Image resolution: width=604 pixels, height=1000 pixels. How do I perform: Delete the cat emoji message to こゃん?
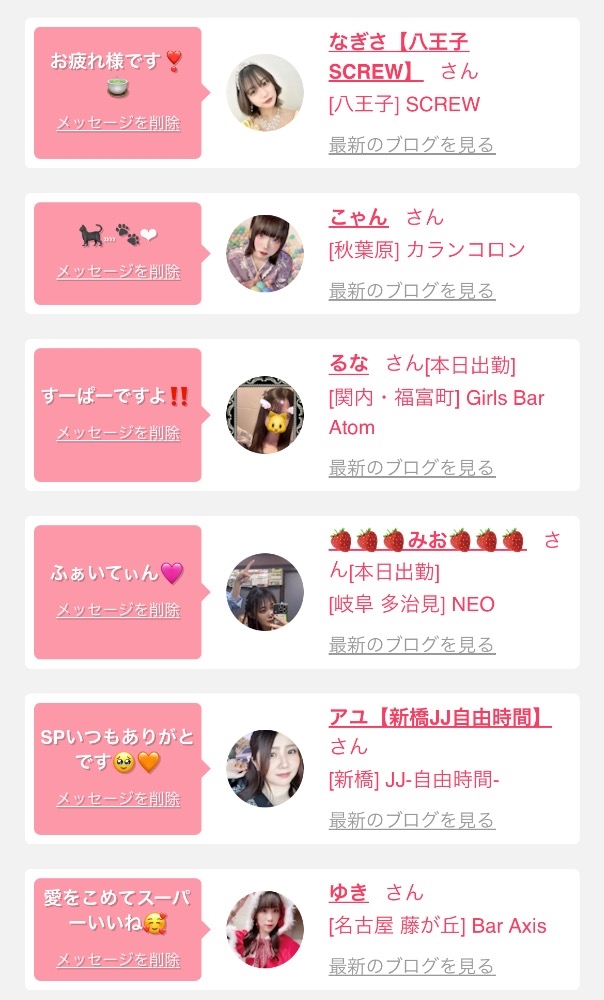(118, 271)
